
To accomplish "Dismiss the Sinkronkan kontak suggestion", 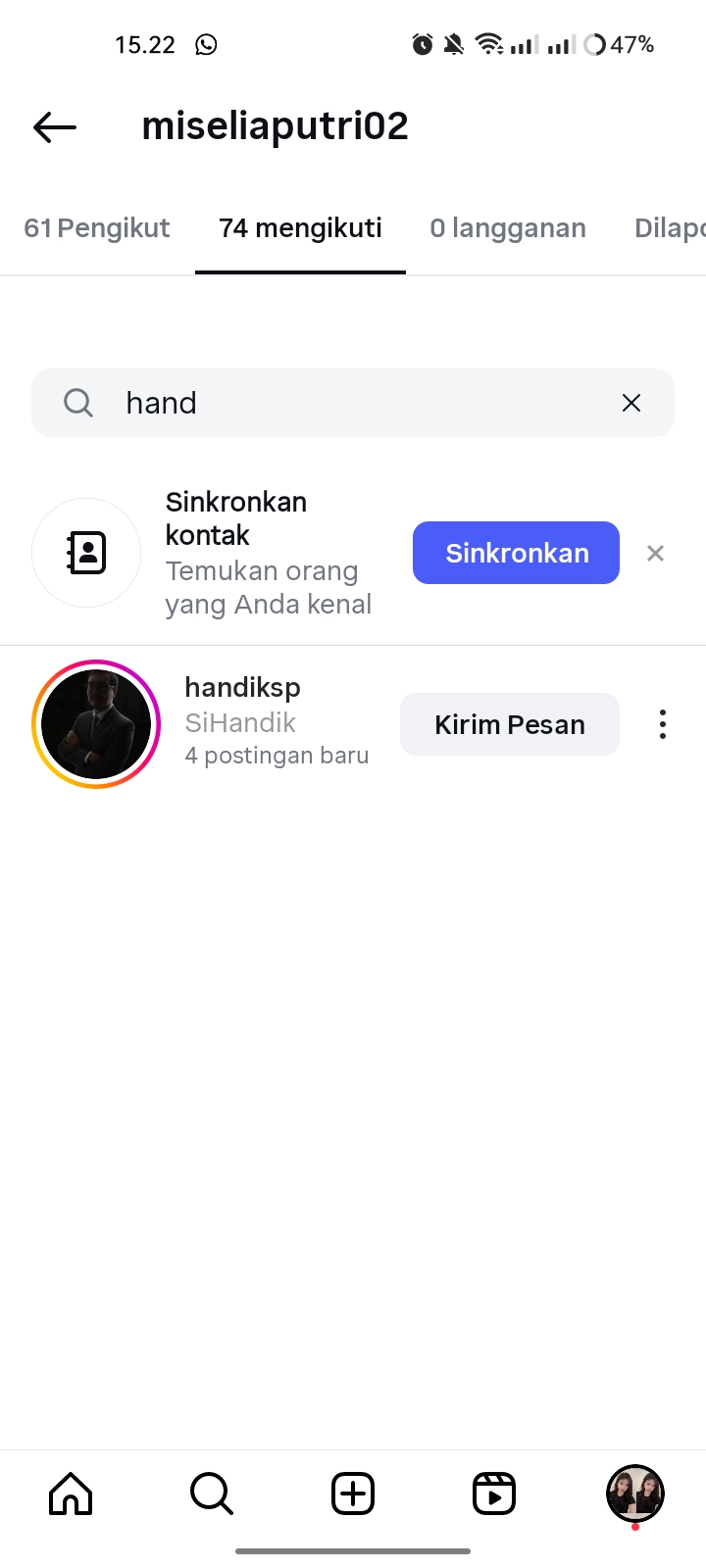I will click(656, 553).
